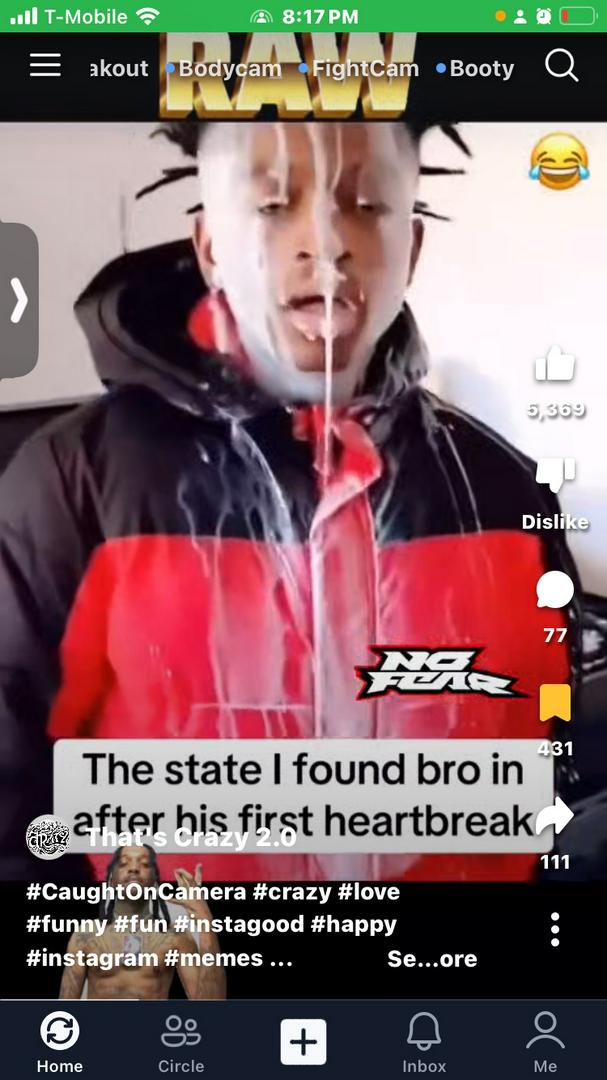
Task: Create a new post with plus button
Action: 303,1043
